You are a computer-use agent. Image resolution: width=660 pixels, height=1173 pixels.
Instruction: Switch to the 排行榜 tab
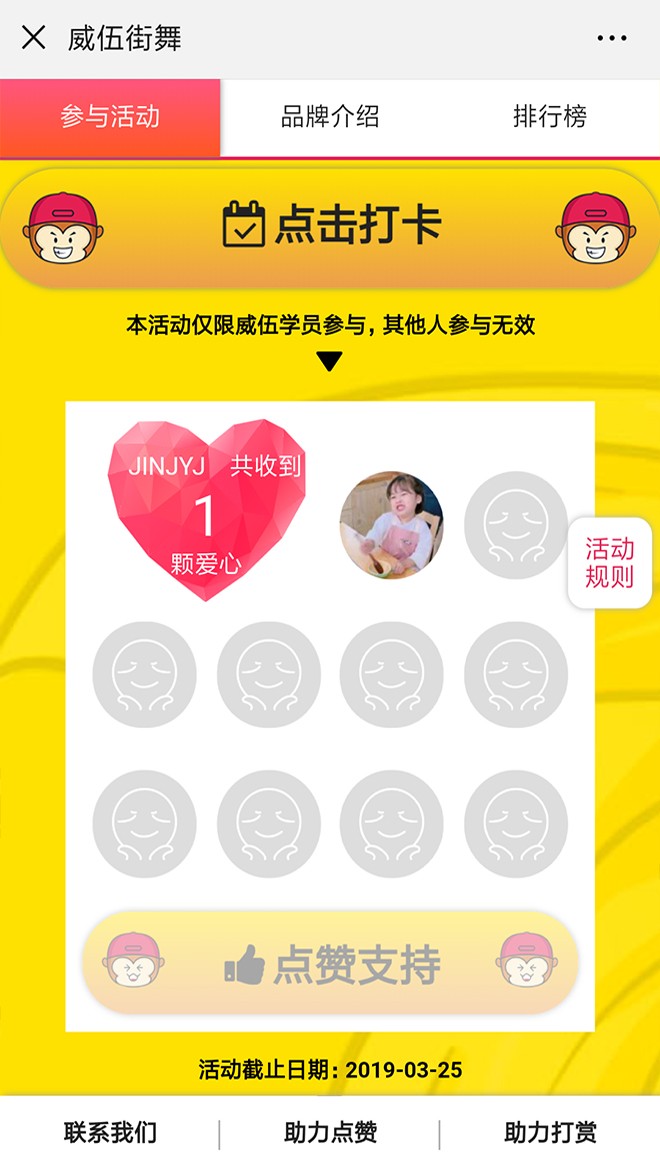(550, 117)
